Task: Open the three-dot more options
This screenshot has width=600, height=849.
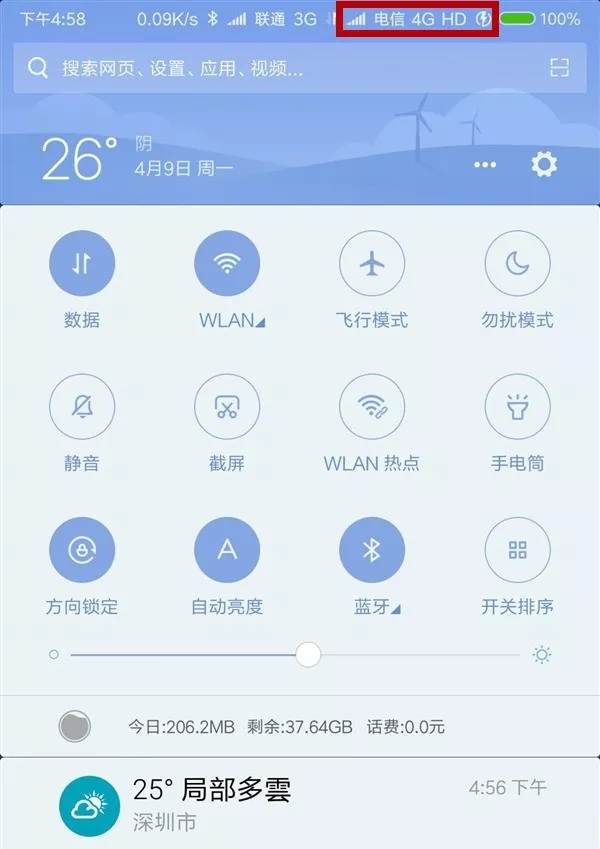Action: [x=485, y=165]
